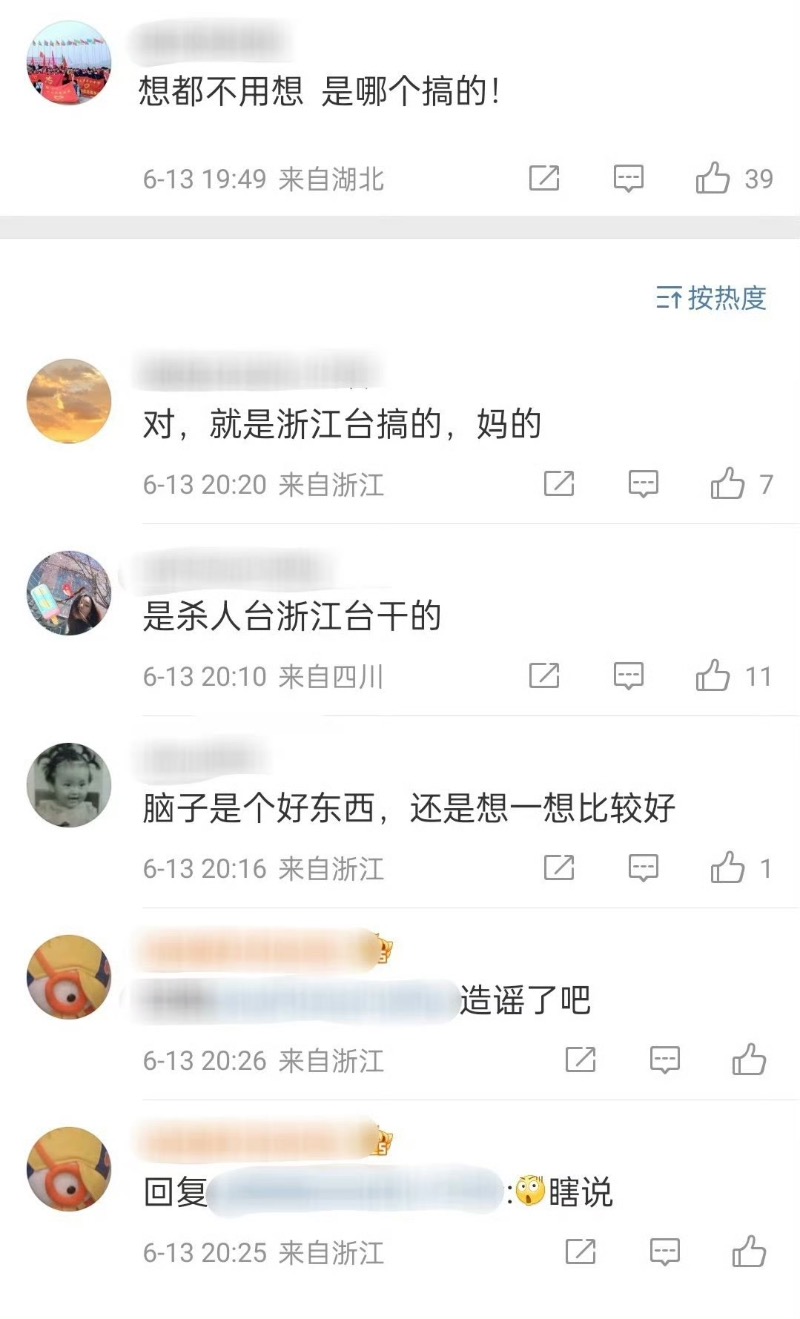Repost the comment '是杀人台浙江台干的'
This screenshot has height=1319, width=800.
[x=543, y=677]
